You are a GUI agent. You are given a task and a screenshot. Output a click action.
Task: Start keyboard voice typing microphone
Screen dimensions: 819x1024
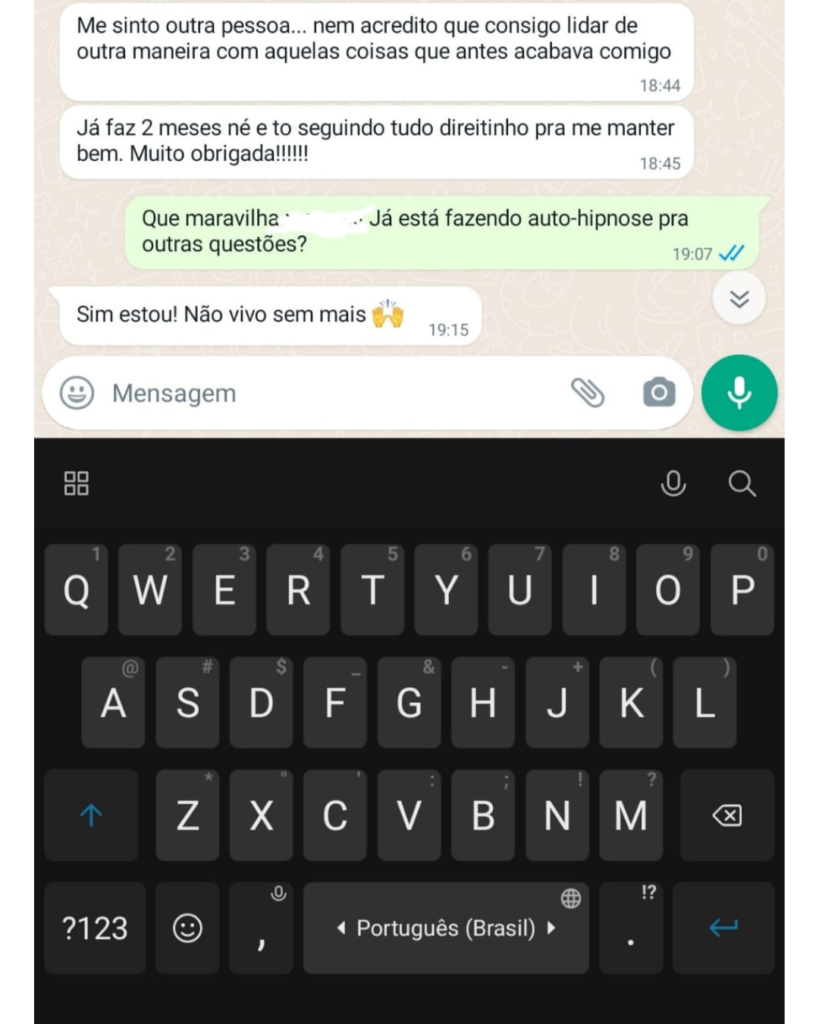point(673,484)
